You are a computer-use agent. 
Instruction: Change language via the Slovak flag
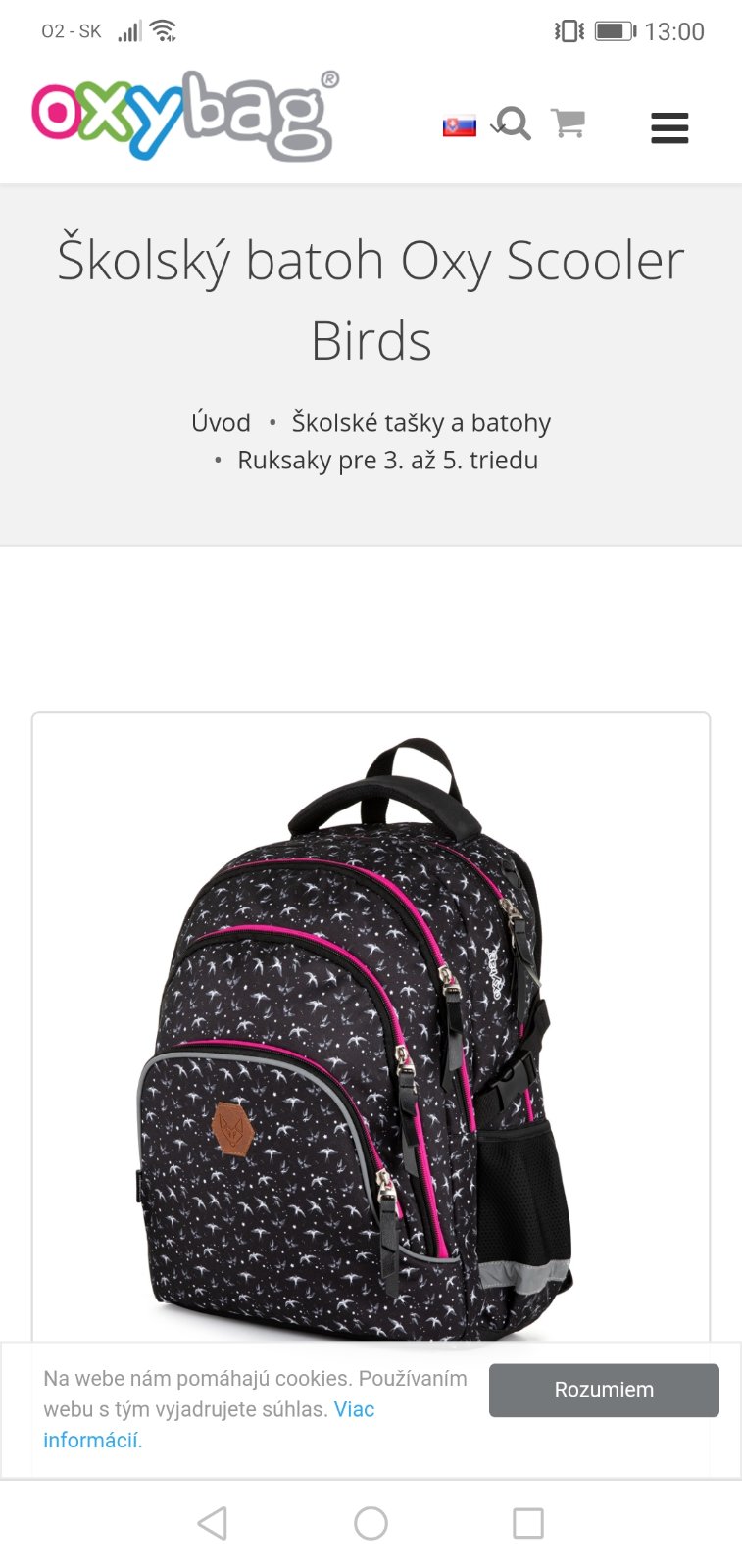click(x=459, y=125)
